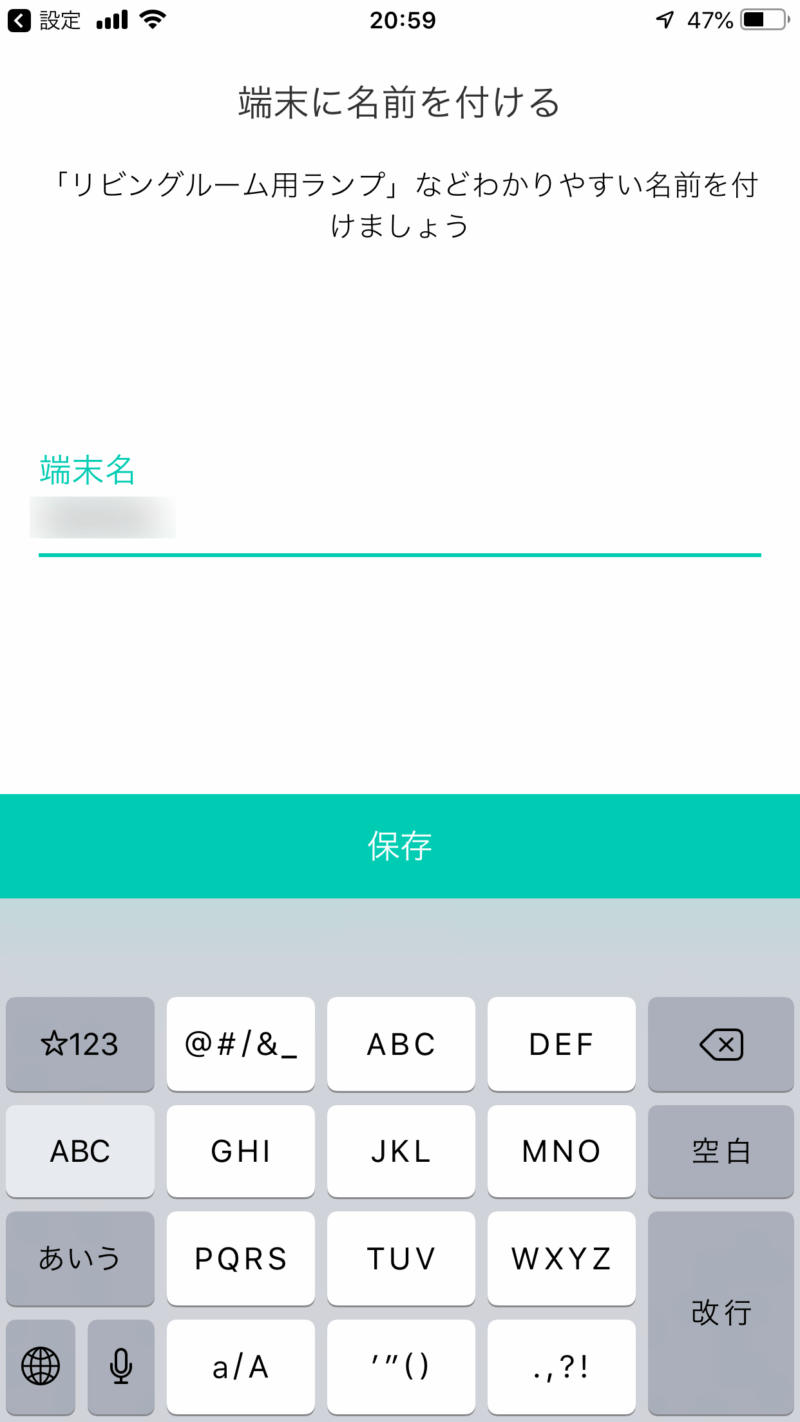Save the device name with 保存
This screenshot has width=800, height=1422.
click(x=400, y=846)
